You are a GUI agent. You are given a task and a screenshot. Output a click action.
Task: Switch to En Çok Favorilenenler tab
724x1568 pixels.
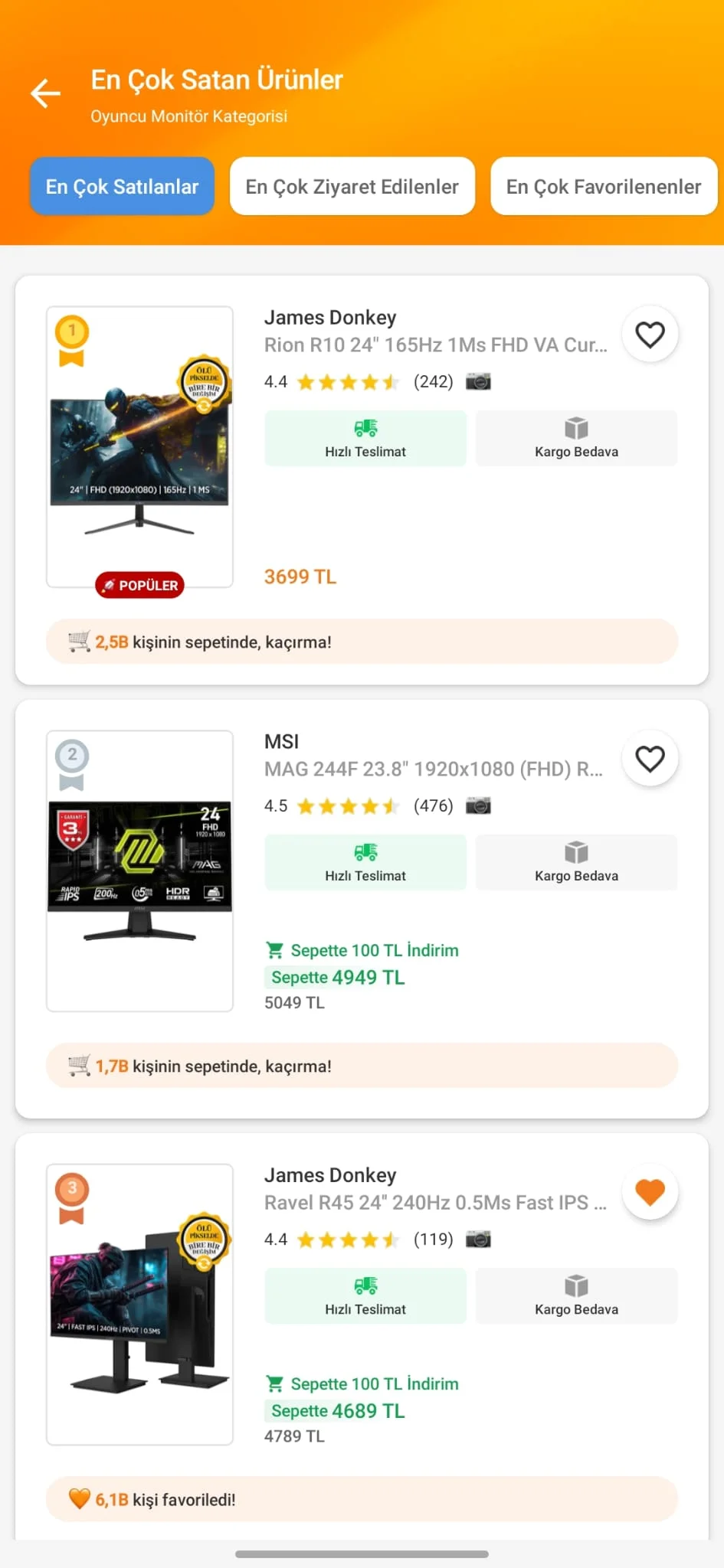(604, 186)
